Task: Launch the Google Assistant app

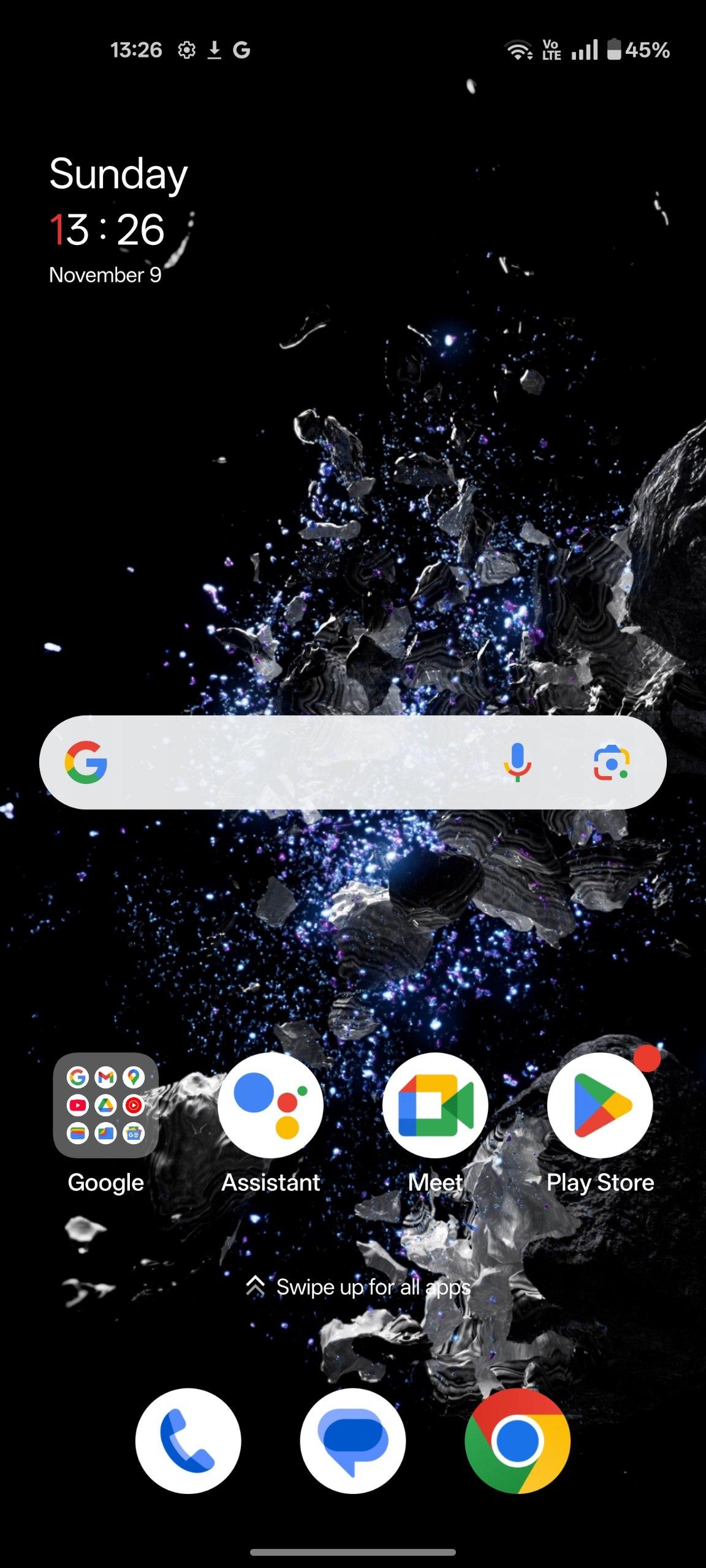Action: click(270, 1105)
